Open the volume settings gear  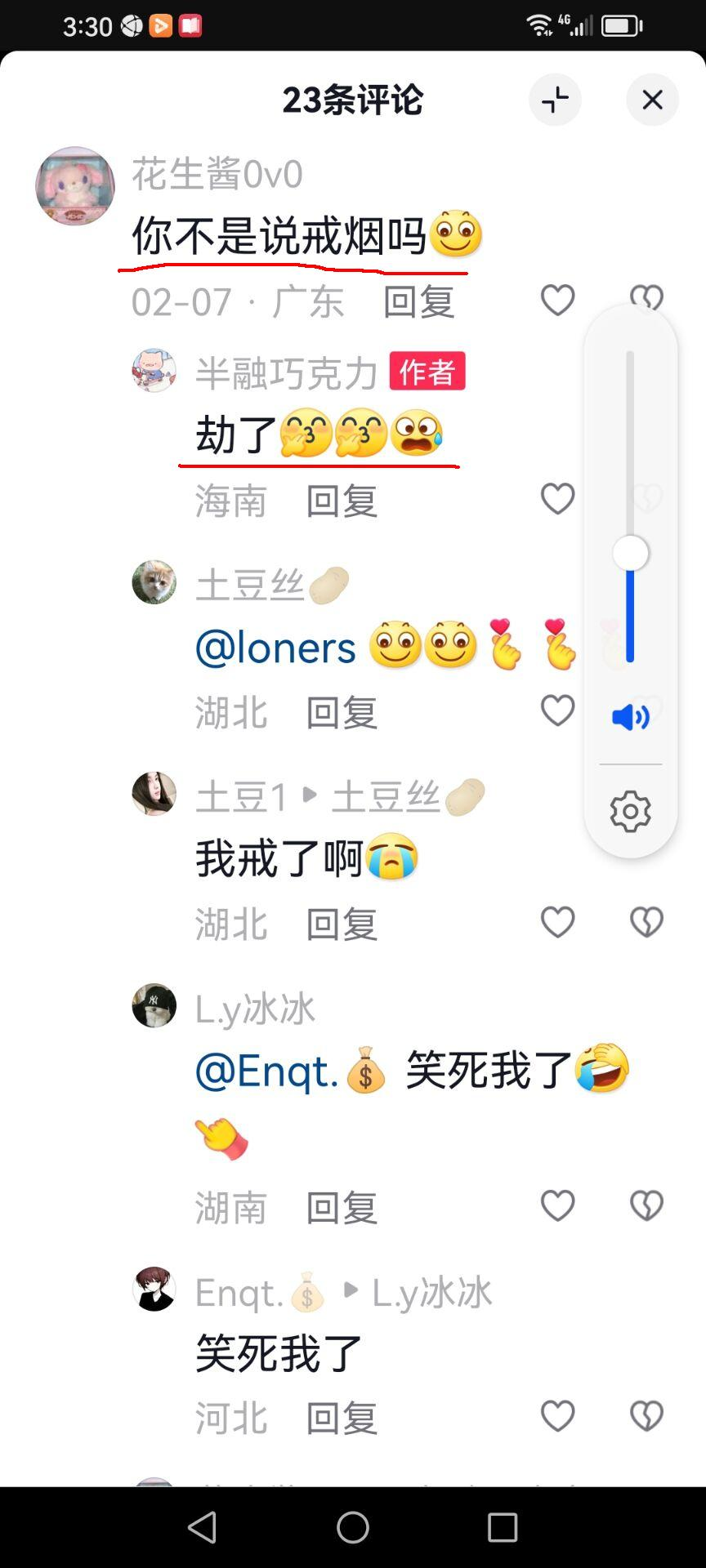[630, 811]
